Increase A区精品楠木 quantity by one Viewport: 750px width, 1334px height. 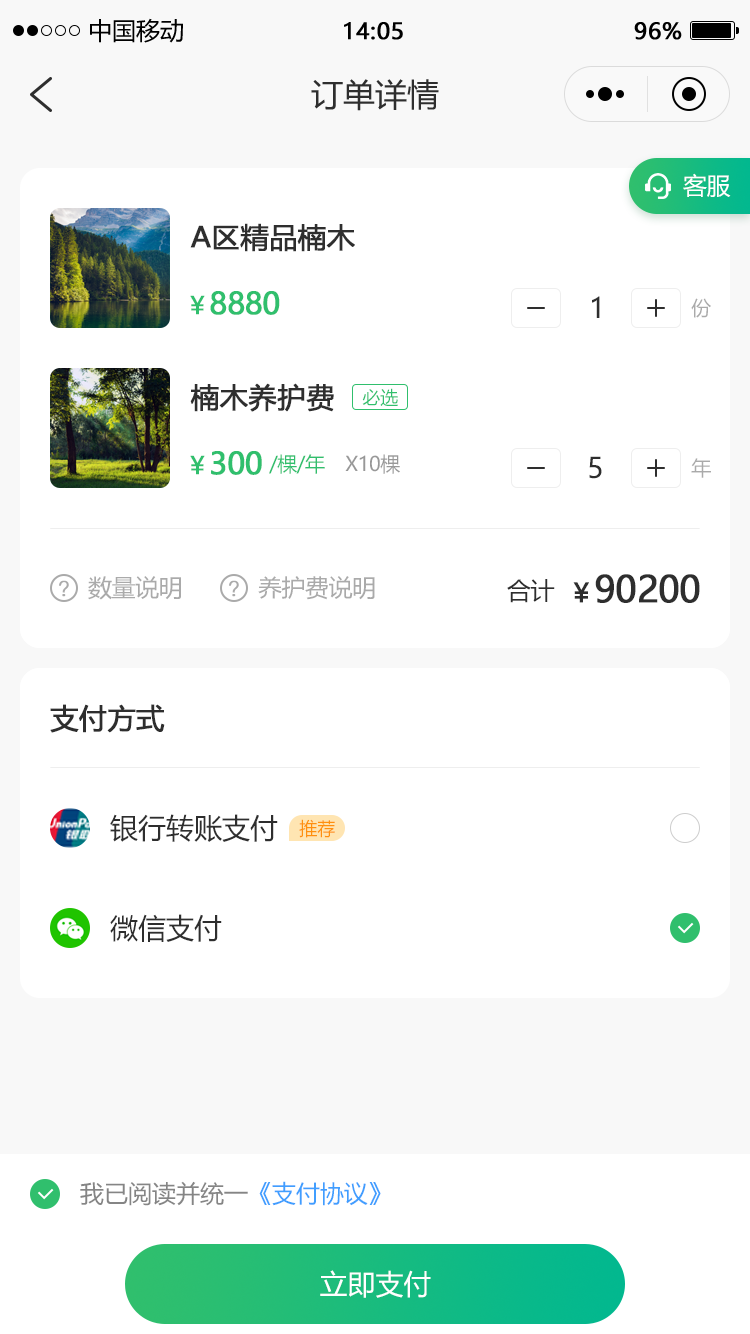656,308
